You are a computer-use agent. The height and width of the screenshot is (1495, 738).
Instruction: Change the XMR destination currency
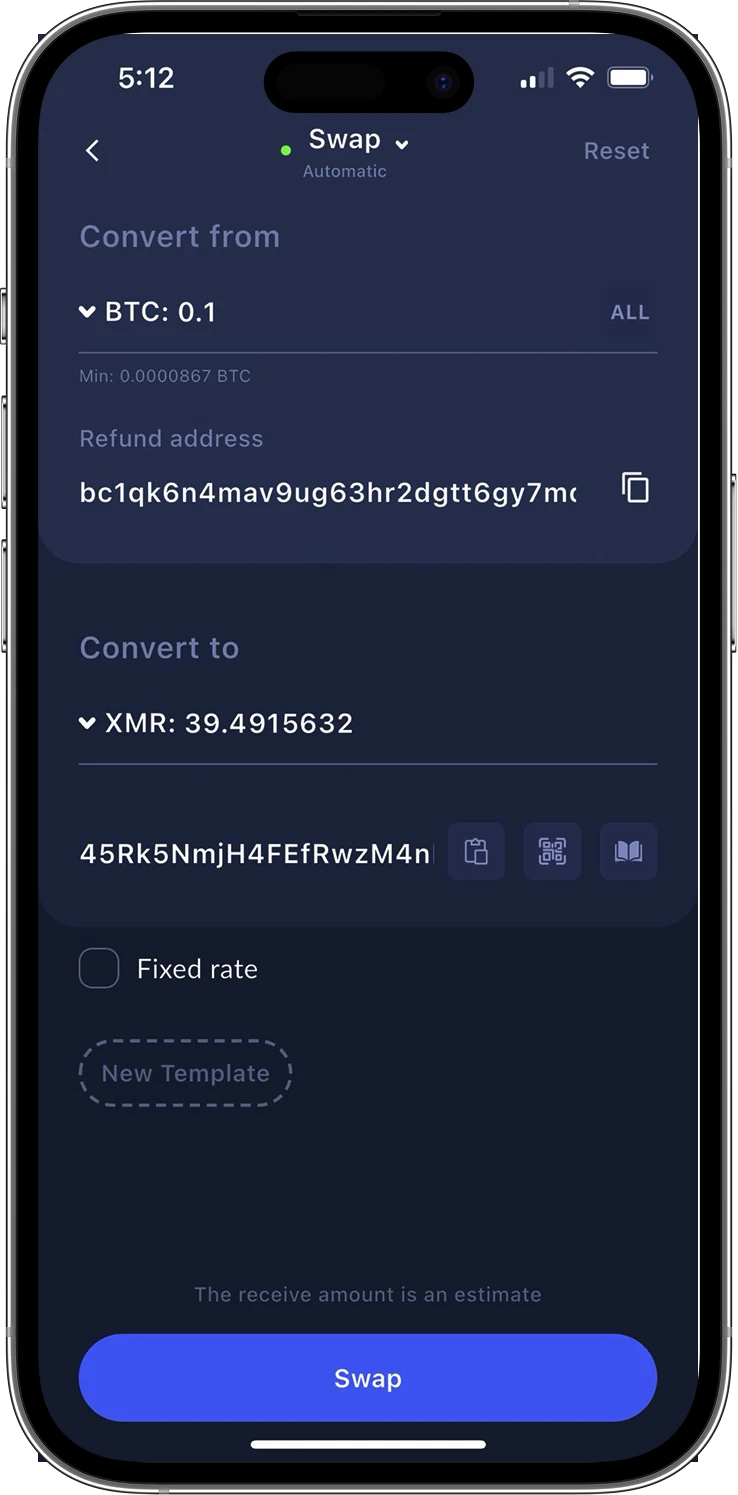point(88,723)
